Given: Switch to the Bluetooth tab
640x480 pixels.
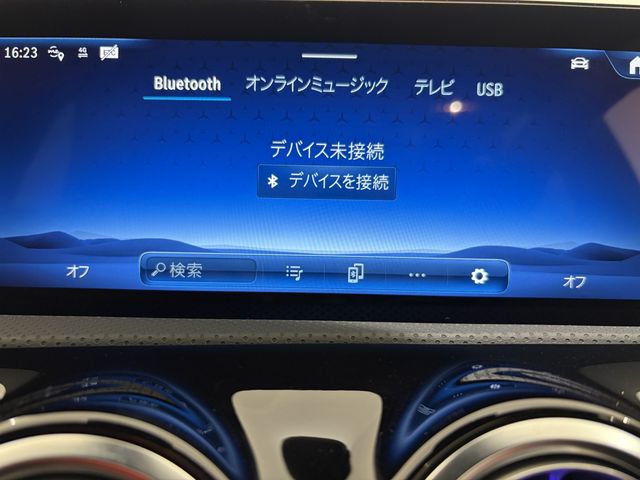Looking at the screenshot, I should 187,84.
